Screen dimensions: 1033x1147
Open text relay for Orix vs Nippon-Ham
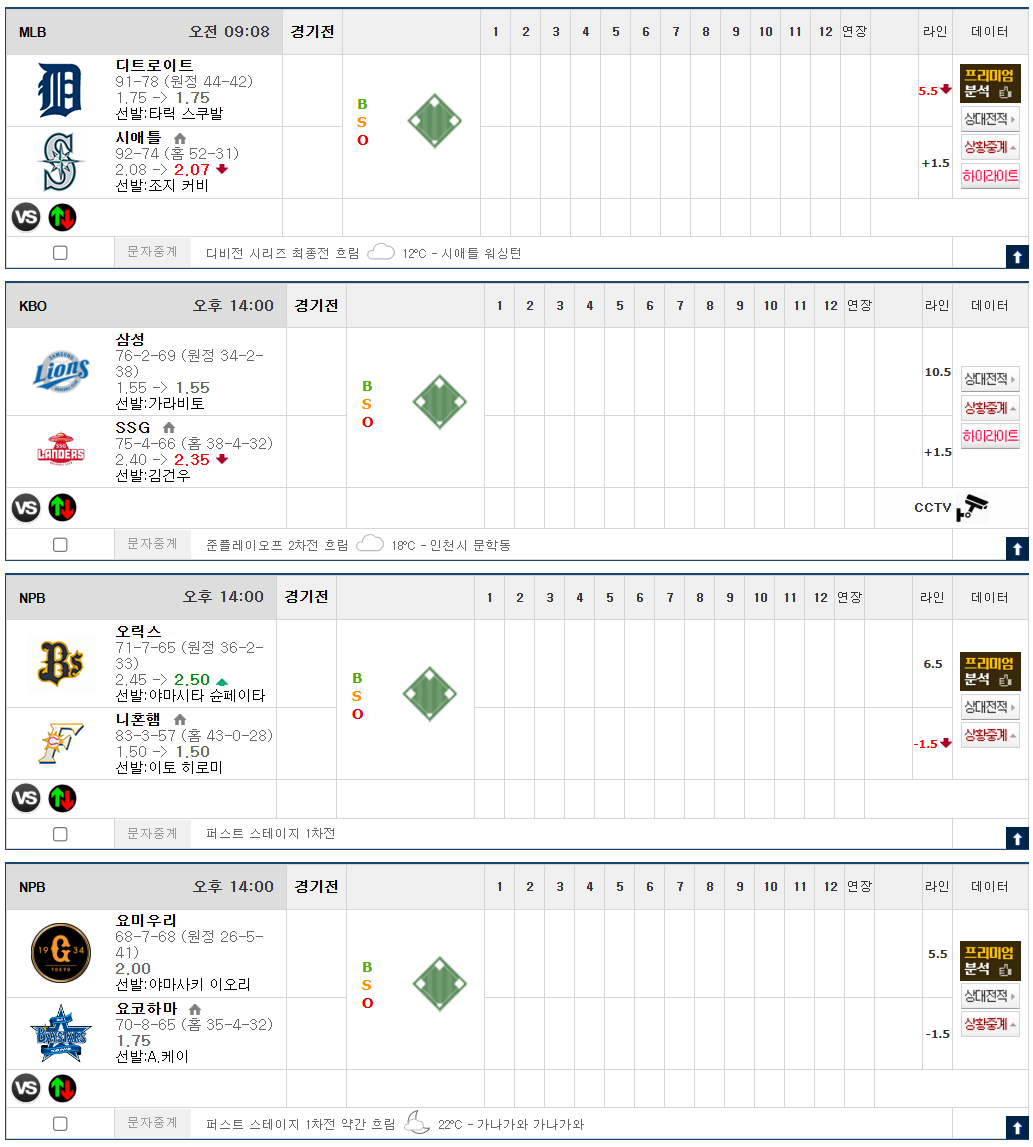pos(152,833)
